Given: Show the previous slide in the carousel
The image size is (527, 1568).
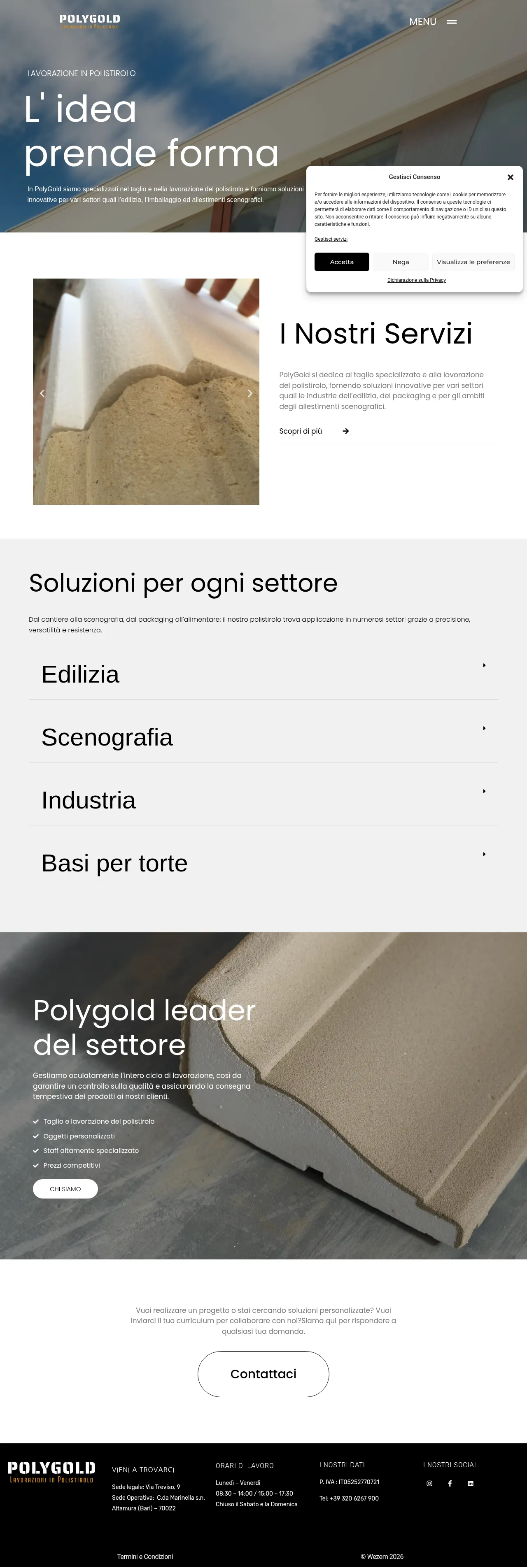Looking at the screenshot, I should tap(42, 393).
